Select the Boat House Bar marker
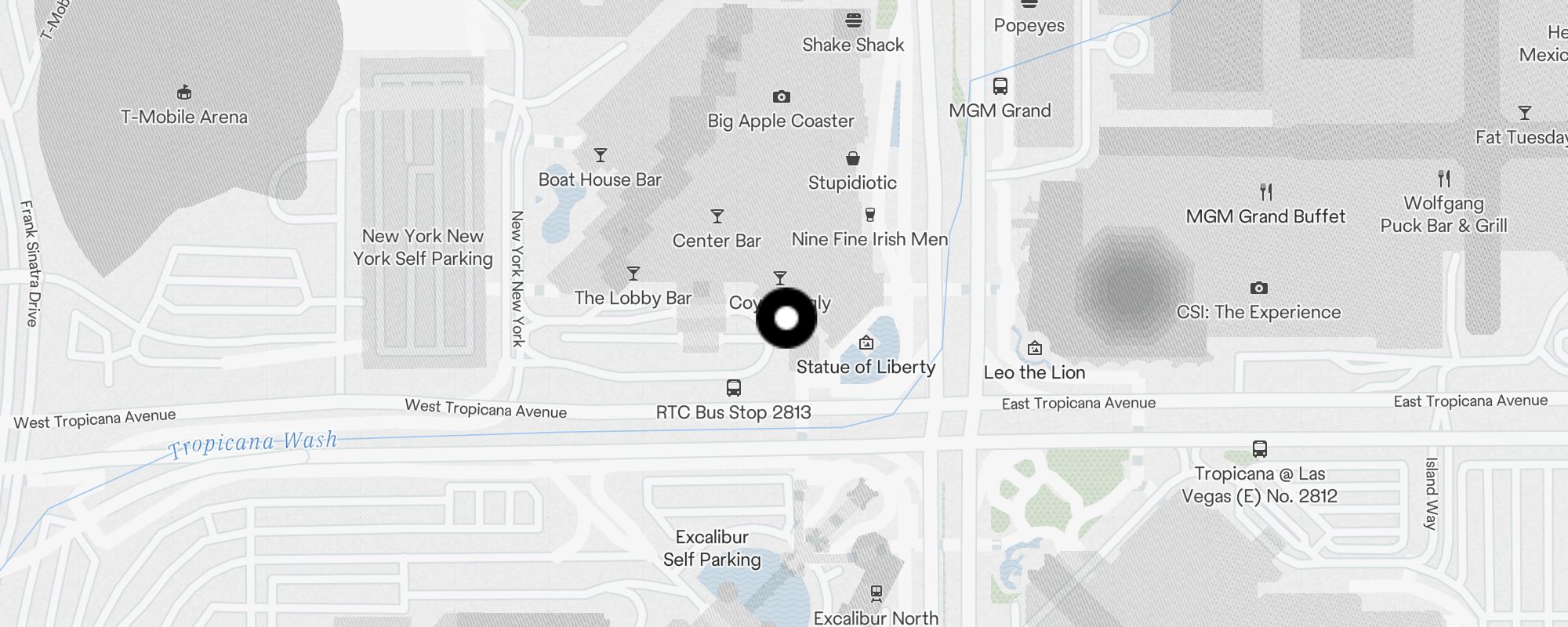The width and height of the screenshot is (1568, 627). tap(601, 156)
